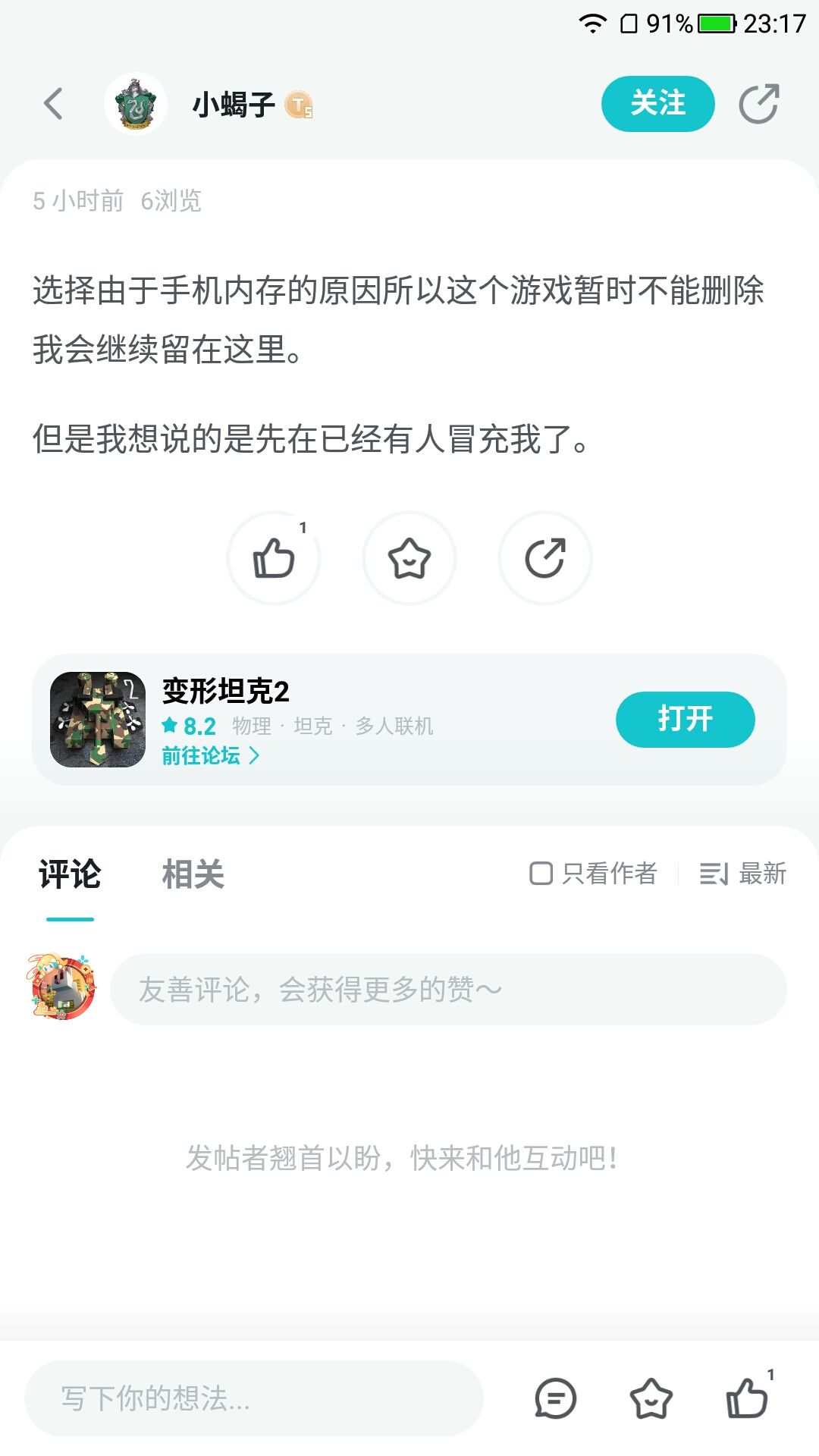Go to the forum via 前往论坛

point(210,755)
